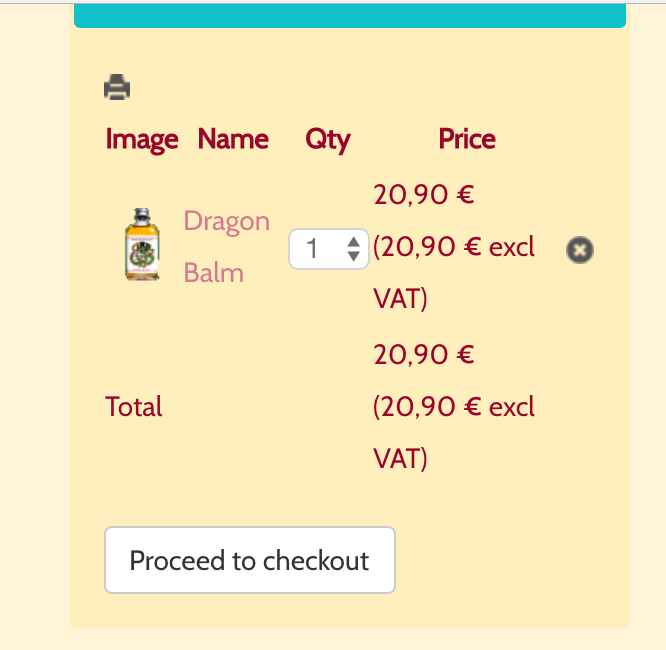Viewport: 666px width, 650px height.
Task: Open the Dragon Balm product link
Action: 226,246
